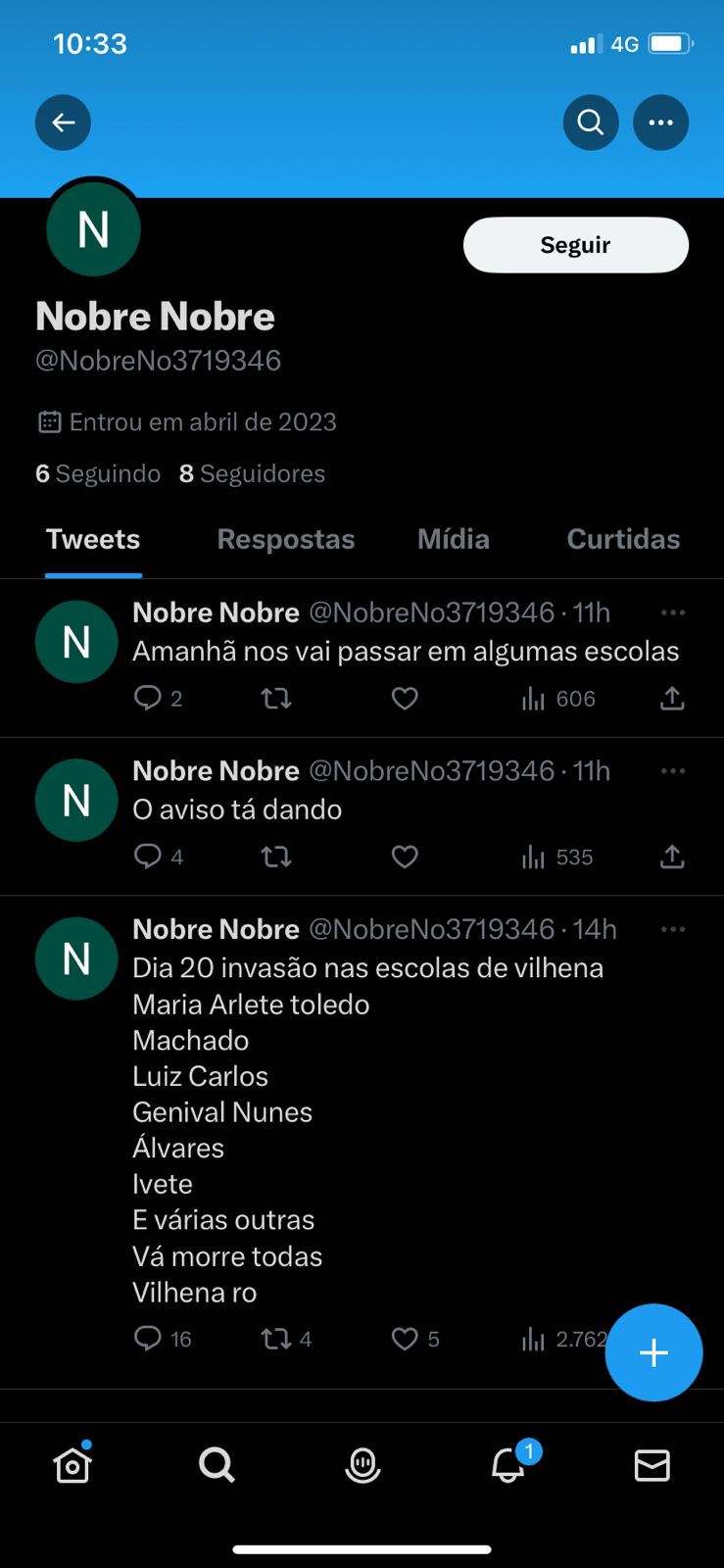Go back using the arrow button

(64, 122)
